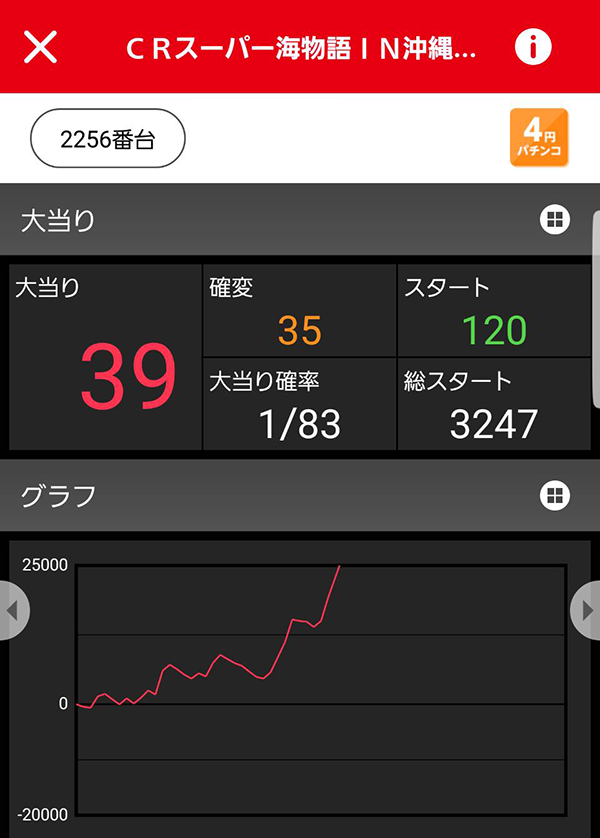600x838 pixels.
Task: Go to previous graph with left arrow
Action: [x=13, y=610]
